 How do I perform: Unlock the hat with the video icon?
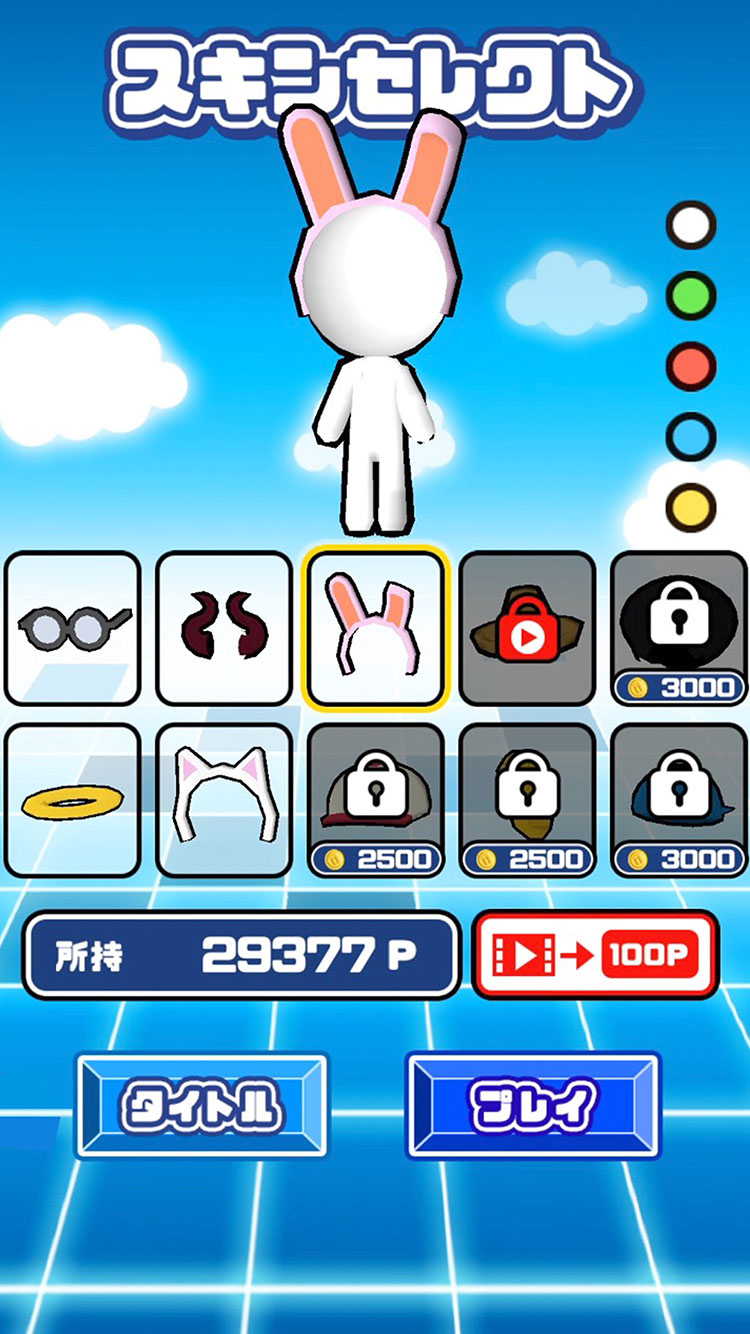pos(527,628)
